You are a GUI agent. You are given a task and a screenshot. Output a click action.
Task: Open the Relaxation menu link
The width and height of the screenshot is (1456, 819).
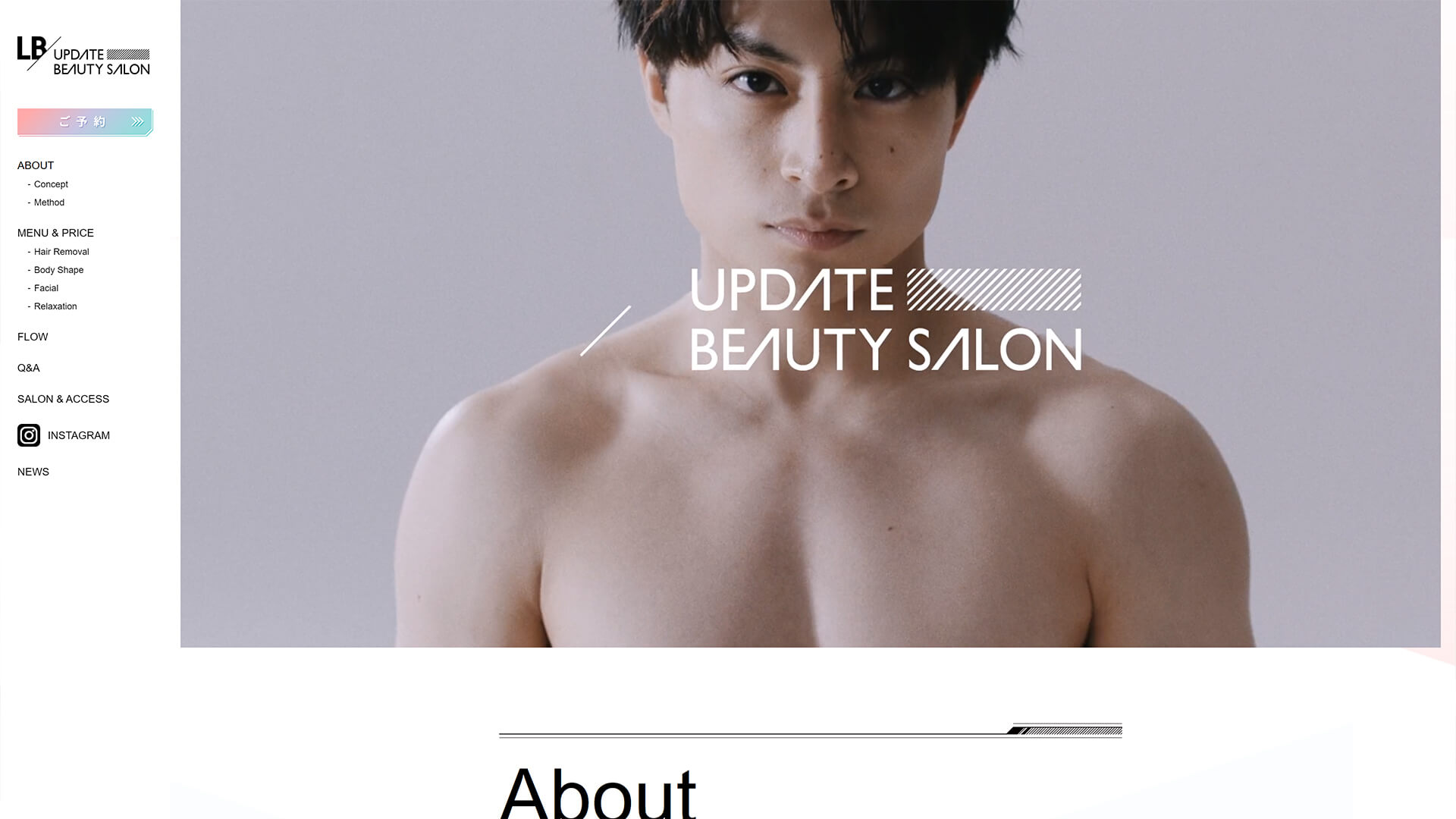coord(55,306)
